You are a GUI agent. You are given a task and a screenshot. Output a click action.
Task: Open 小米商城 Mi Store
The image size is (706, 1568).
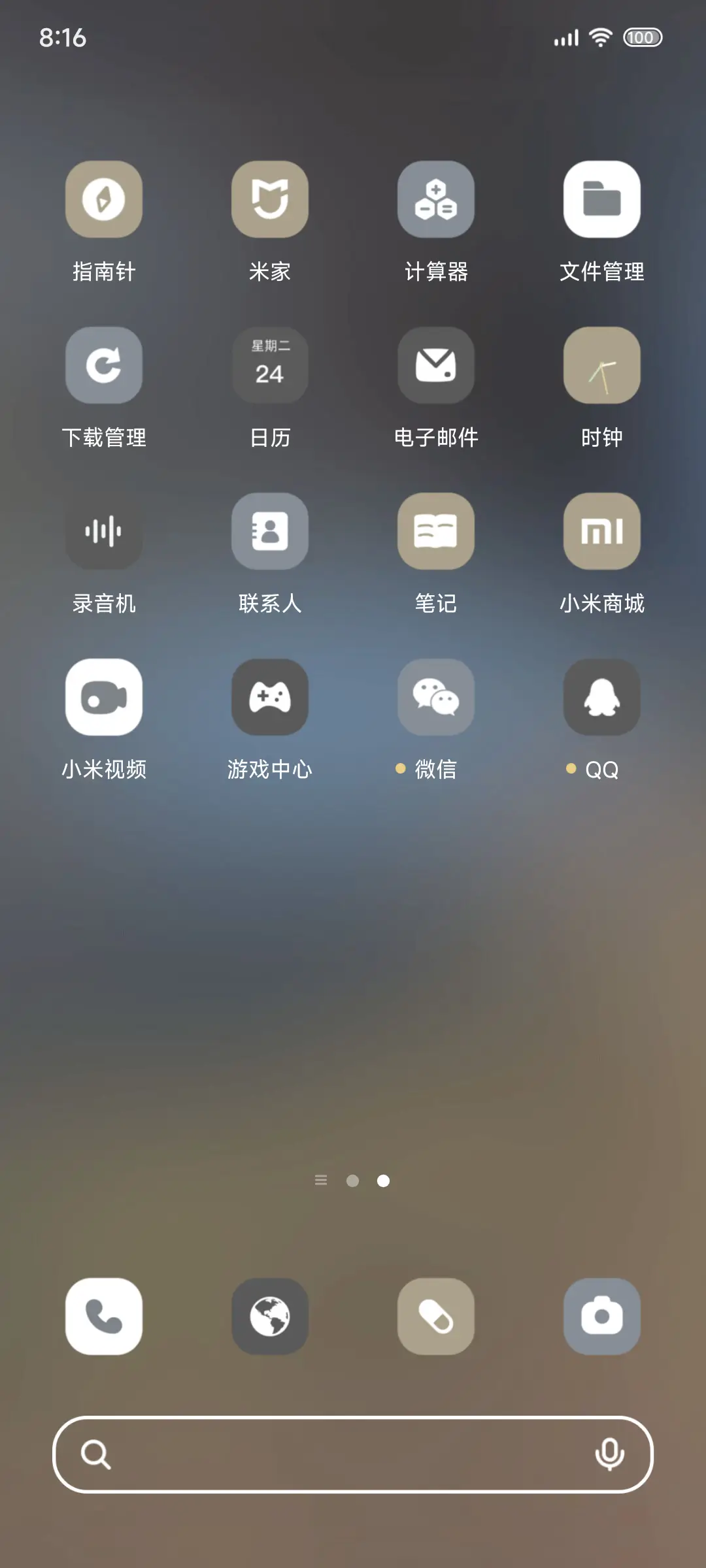click(602, 531)
